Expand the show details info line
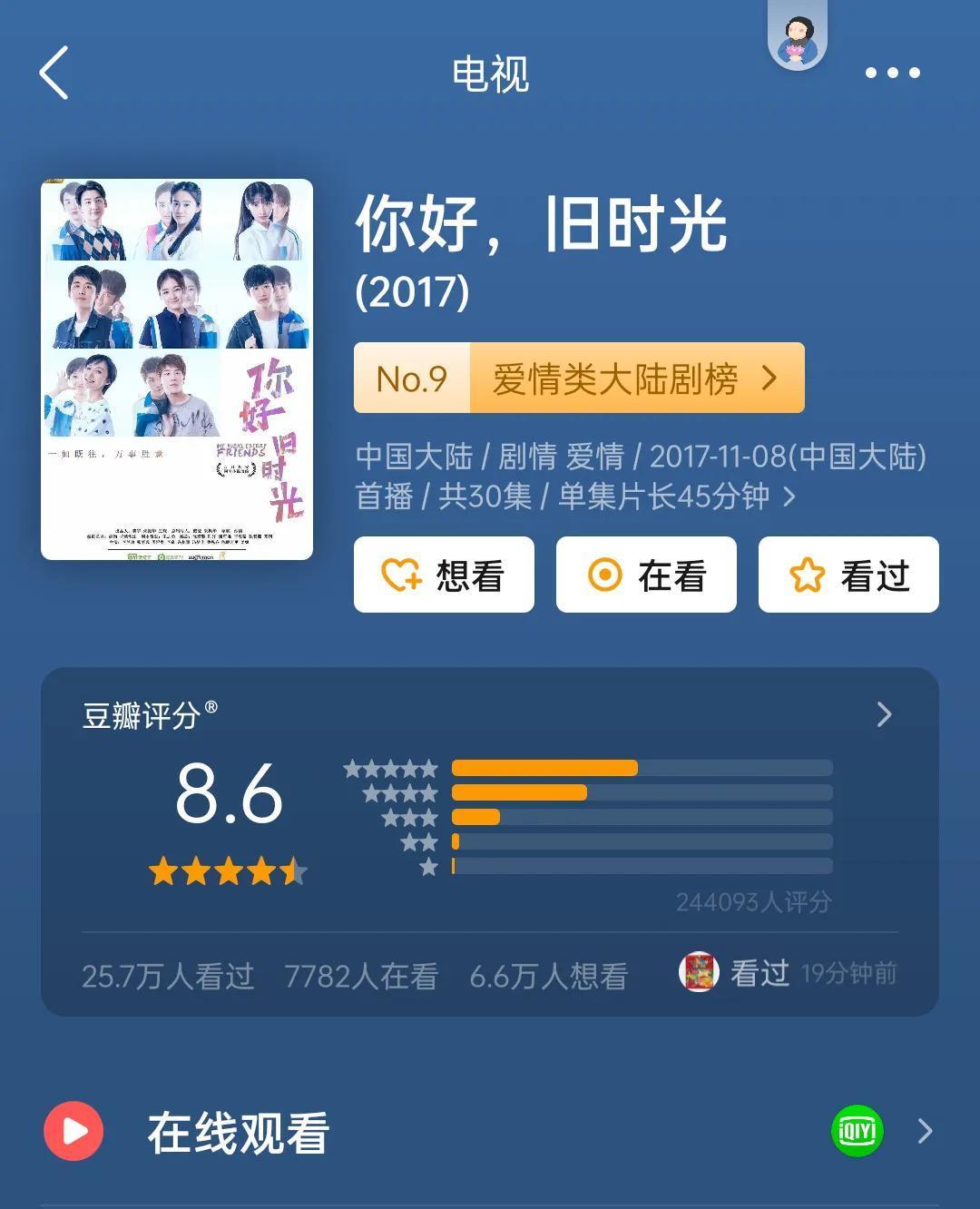Viewport: 980px width, 1209px height. pyautogui.click(x=789, y=496)
